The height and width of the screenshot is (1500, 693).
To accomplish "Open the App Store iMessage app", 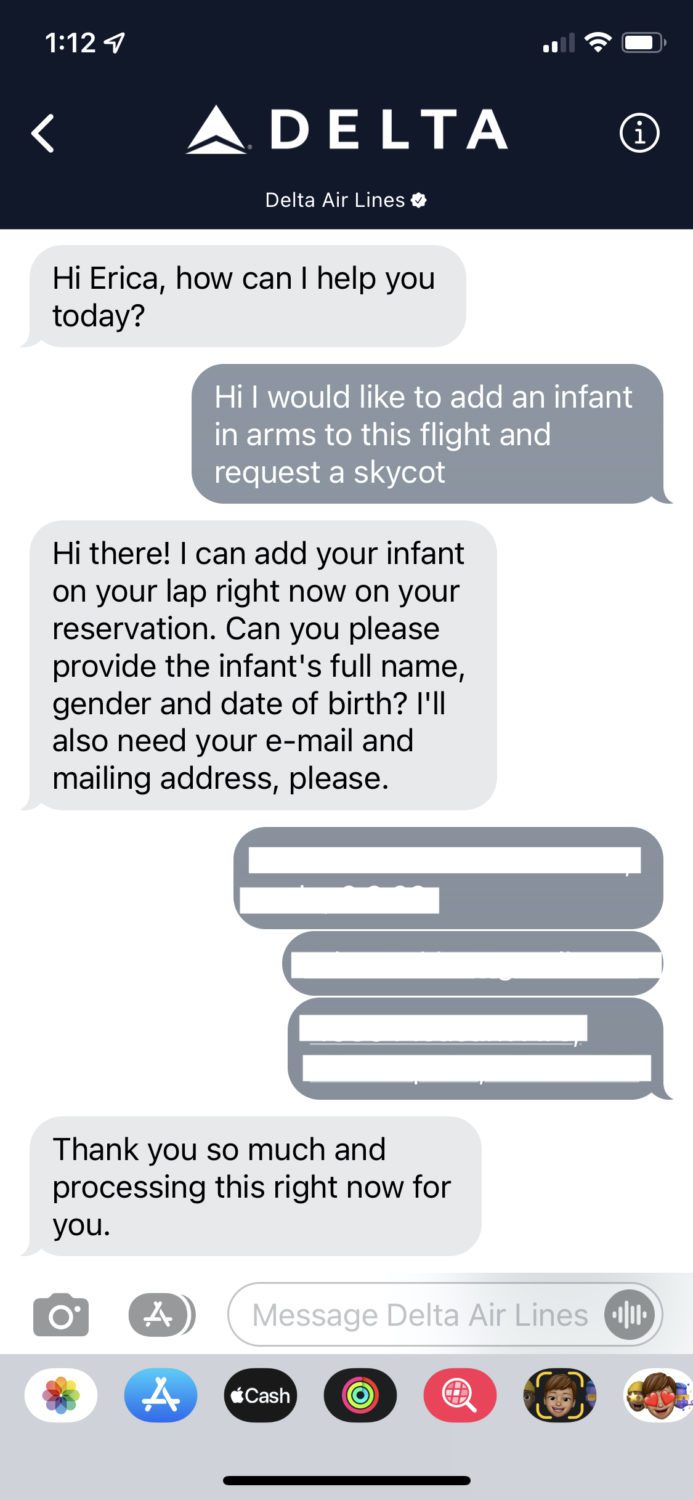I will (161, 1395).
